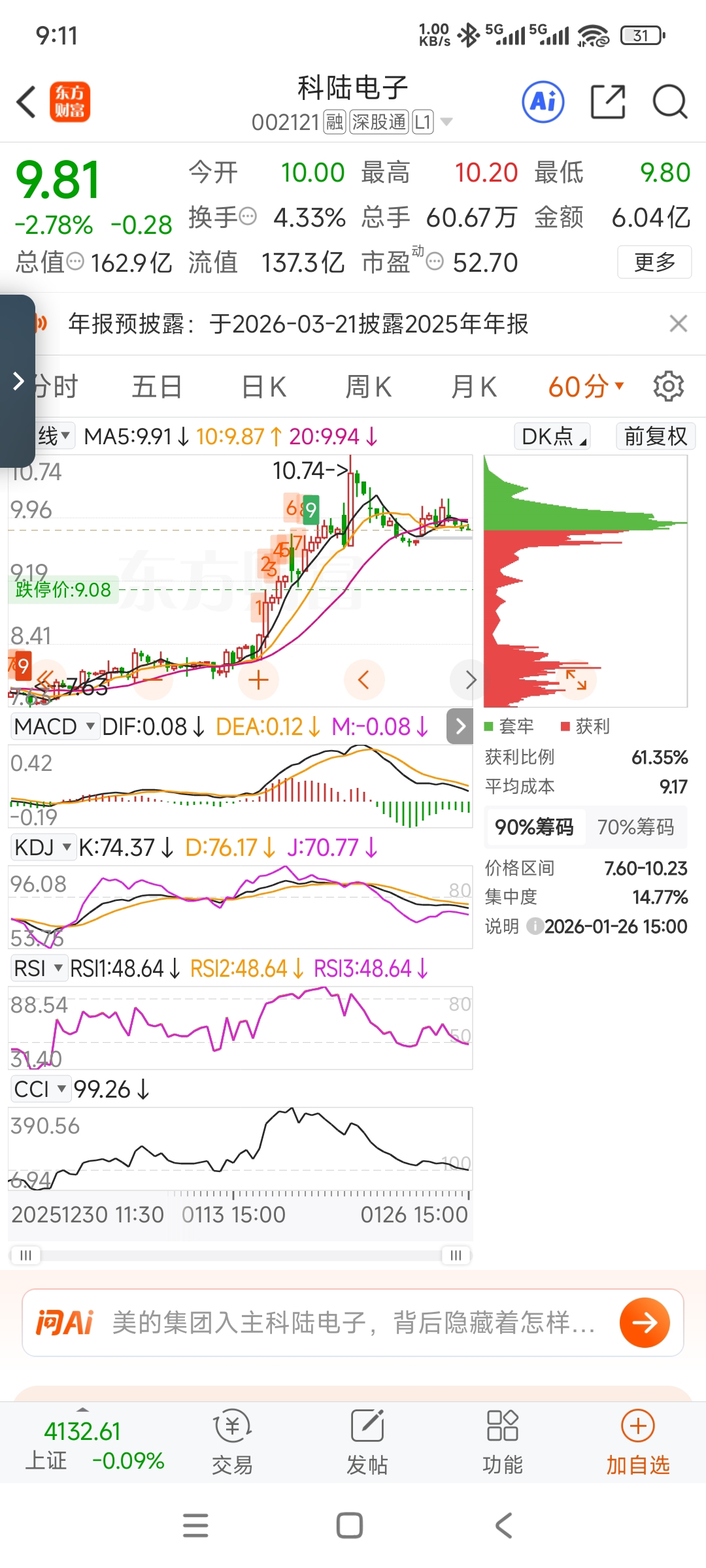Image resolution: width=706 pixels, height=1568 pixels.
Task: Share this stock page
Action: click(608, 102)
